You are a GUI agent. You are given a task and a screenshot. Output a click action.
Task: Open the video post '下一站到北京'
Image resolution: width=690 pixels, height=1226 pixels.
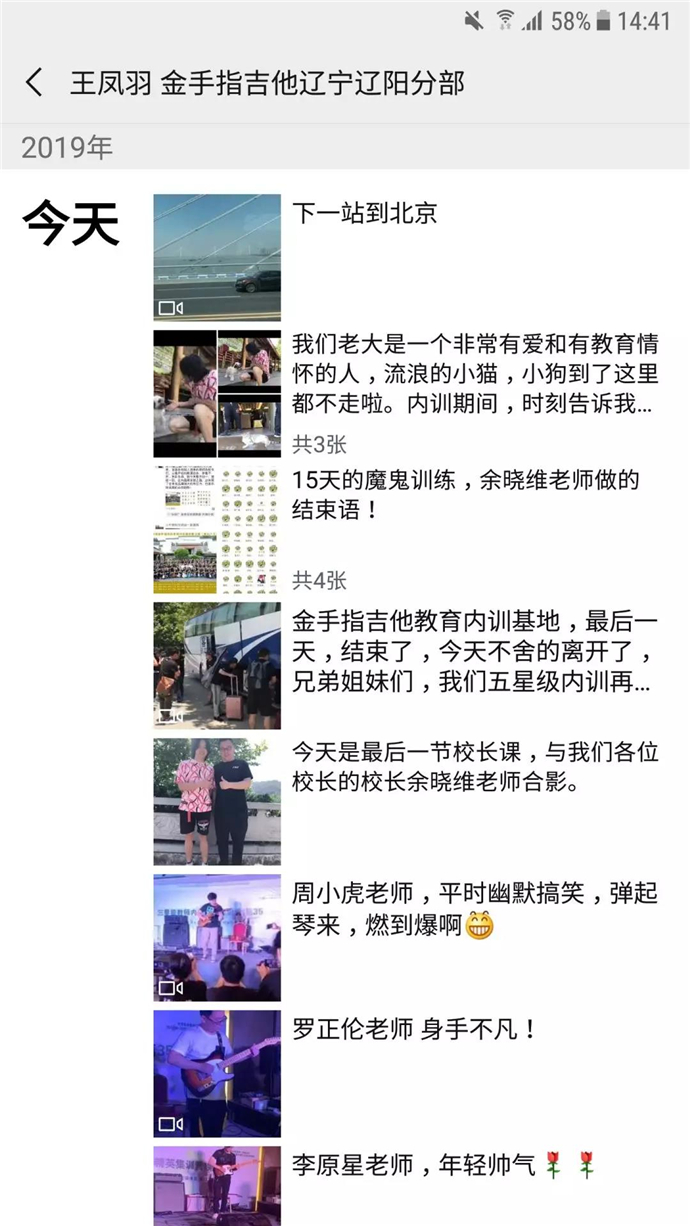click(x=217, y=257)
